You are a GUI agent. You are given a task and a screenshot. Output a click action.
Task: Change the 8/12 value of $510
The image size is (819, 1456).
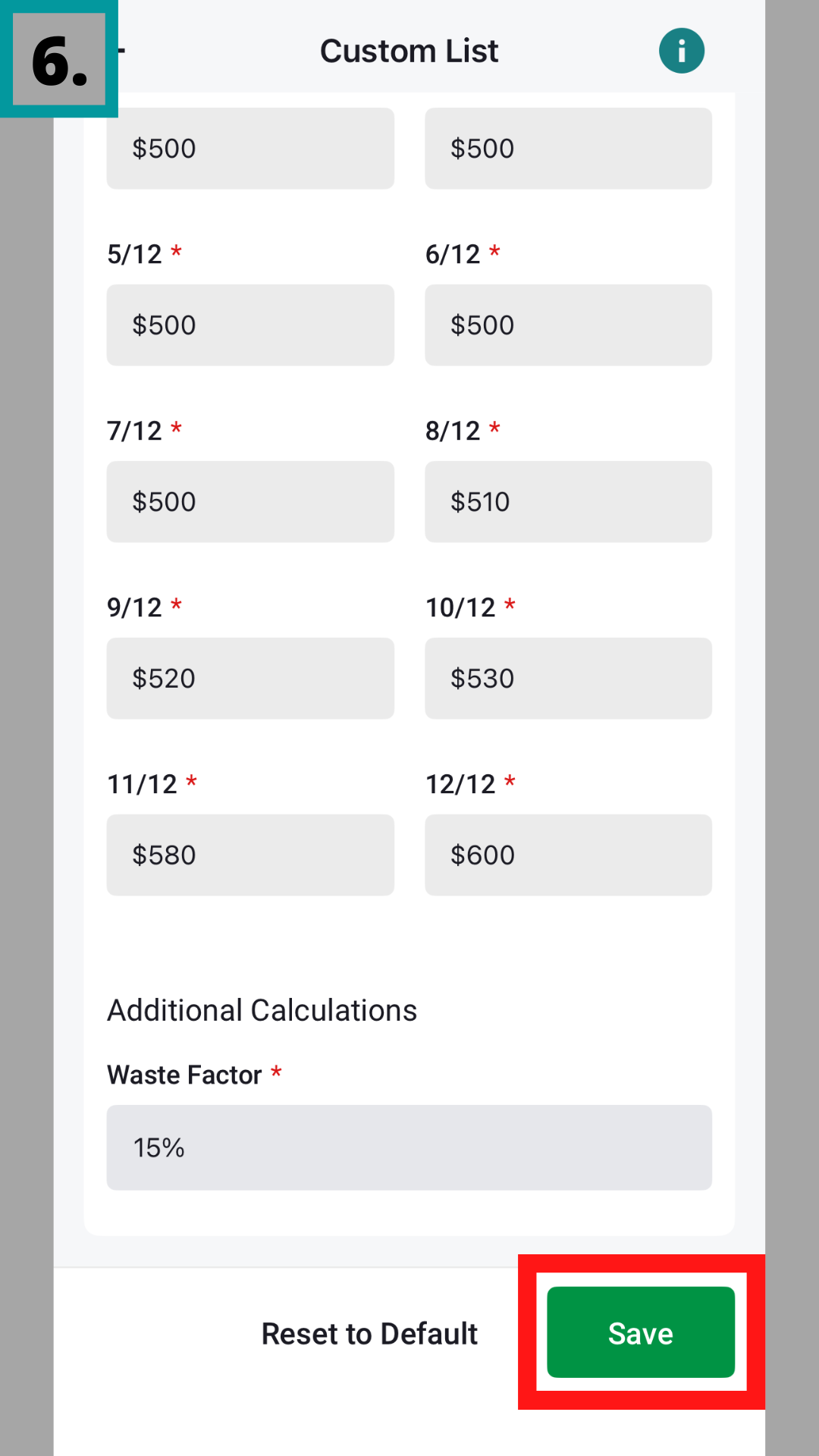tap(568, 502)
